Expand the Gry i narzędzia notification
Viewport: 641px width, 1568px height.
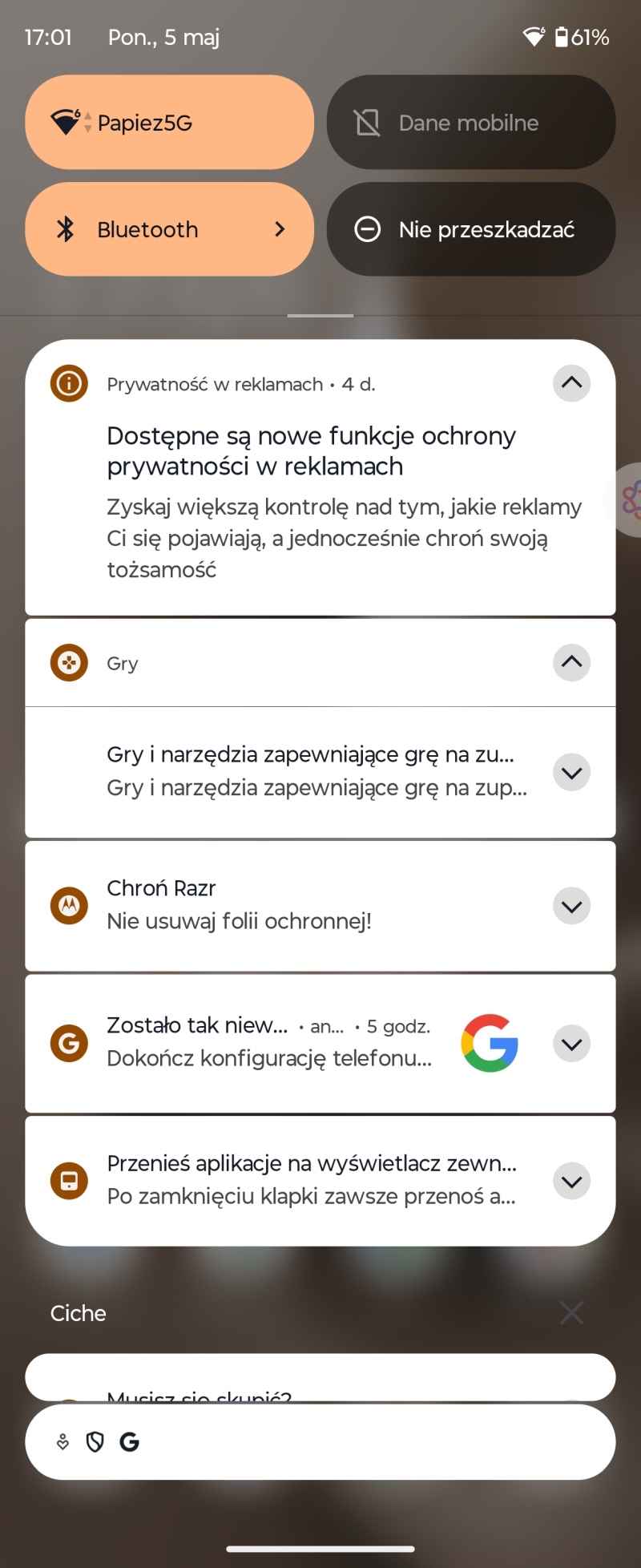[x=571, y=772]
